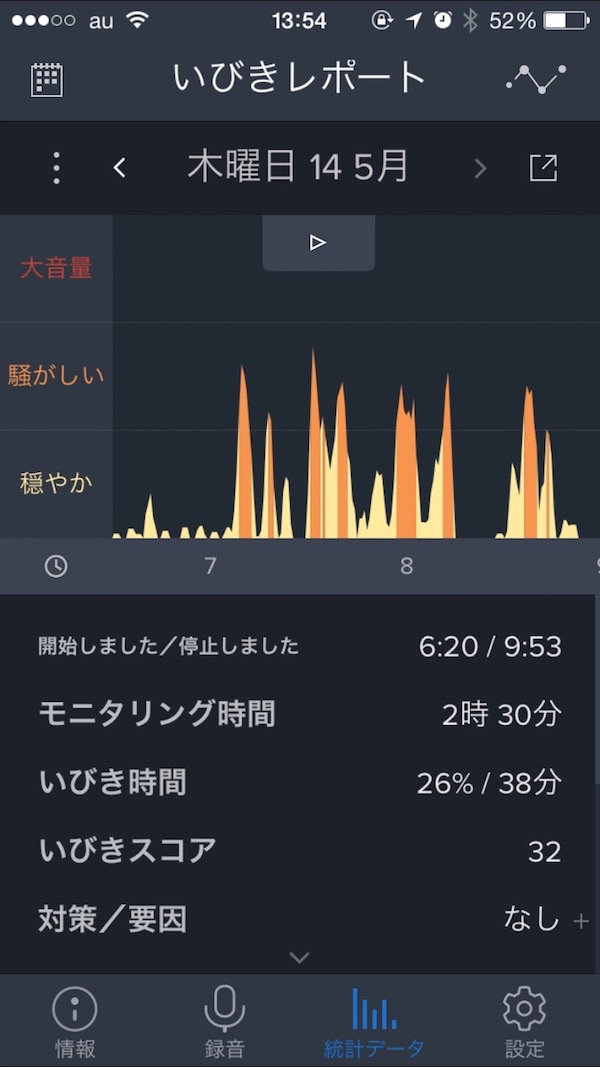Play the snoring recording

[318, 242]
